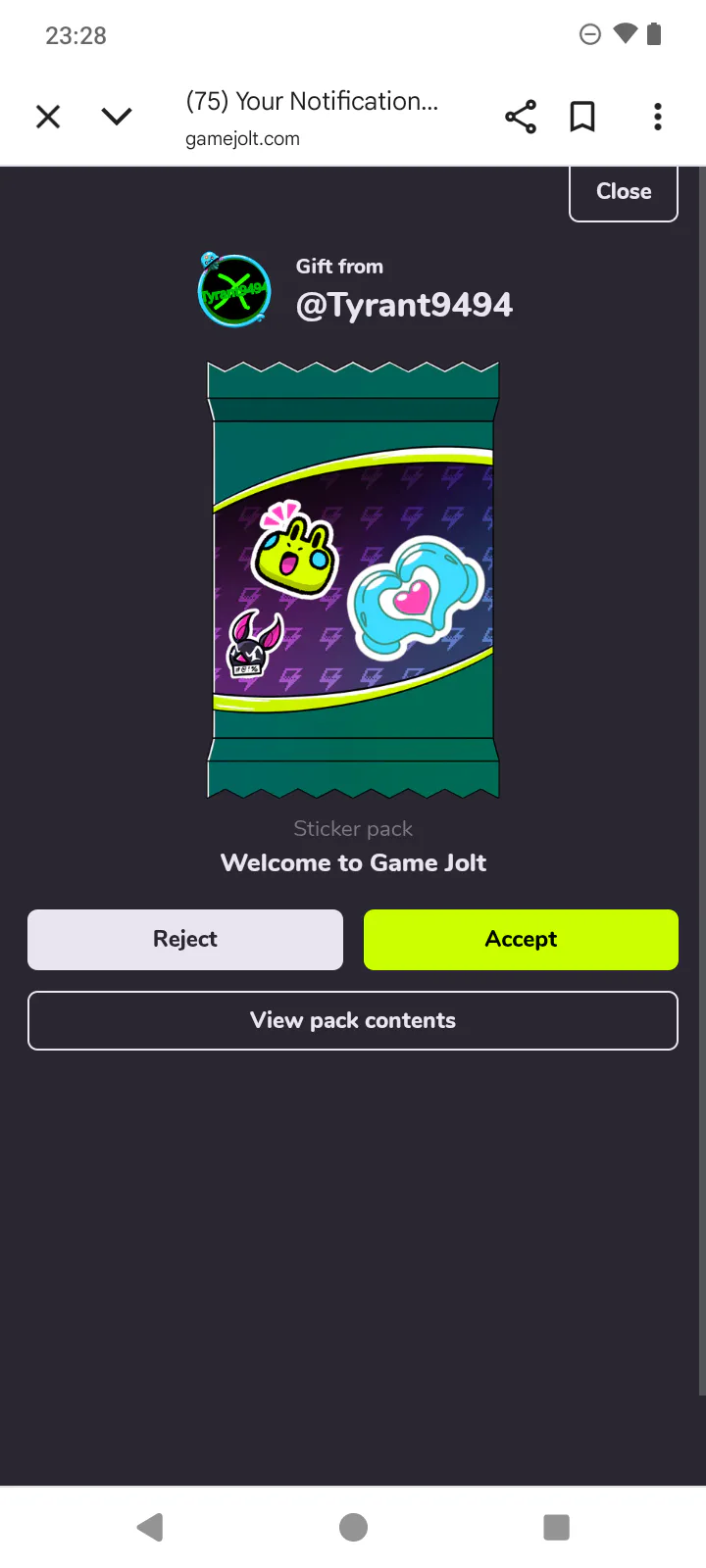Expand the tab's dropdown chevron
706x1568 pixels.
117,117
